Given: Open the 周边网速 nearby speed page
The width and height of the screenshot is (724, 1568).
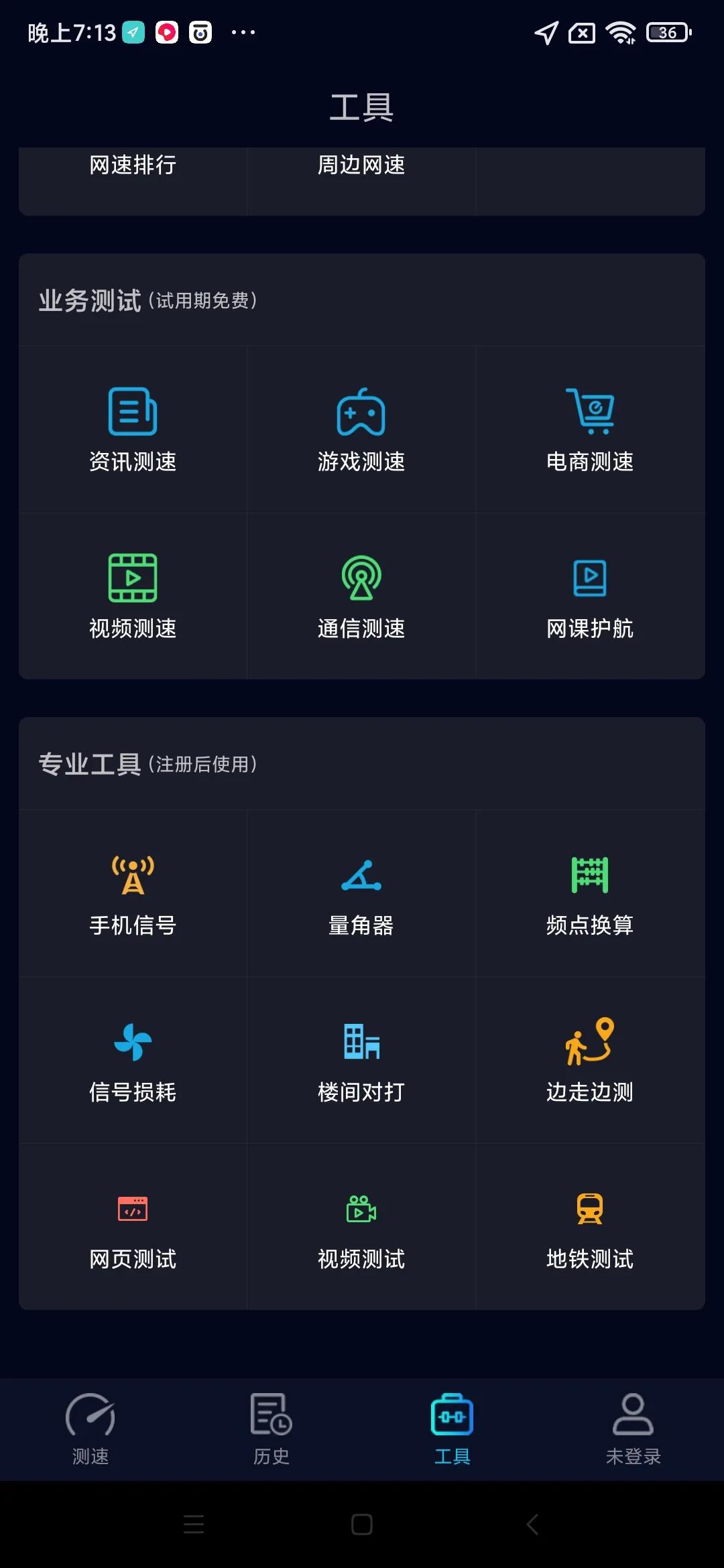Looking at the screenshot, I should coord(361,166).
